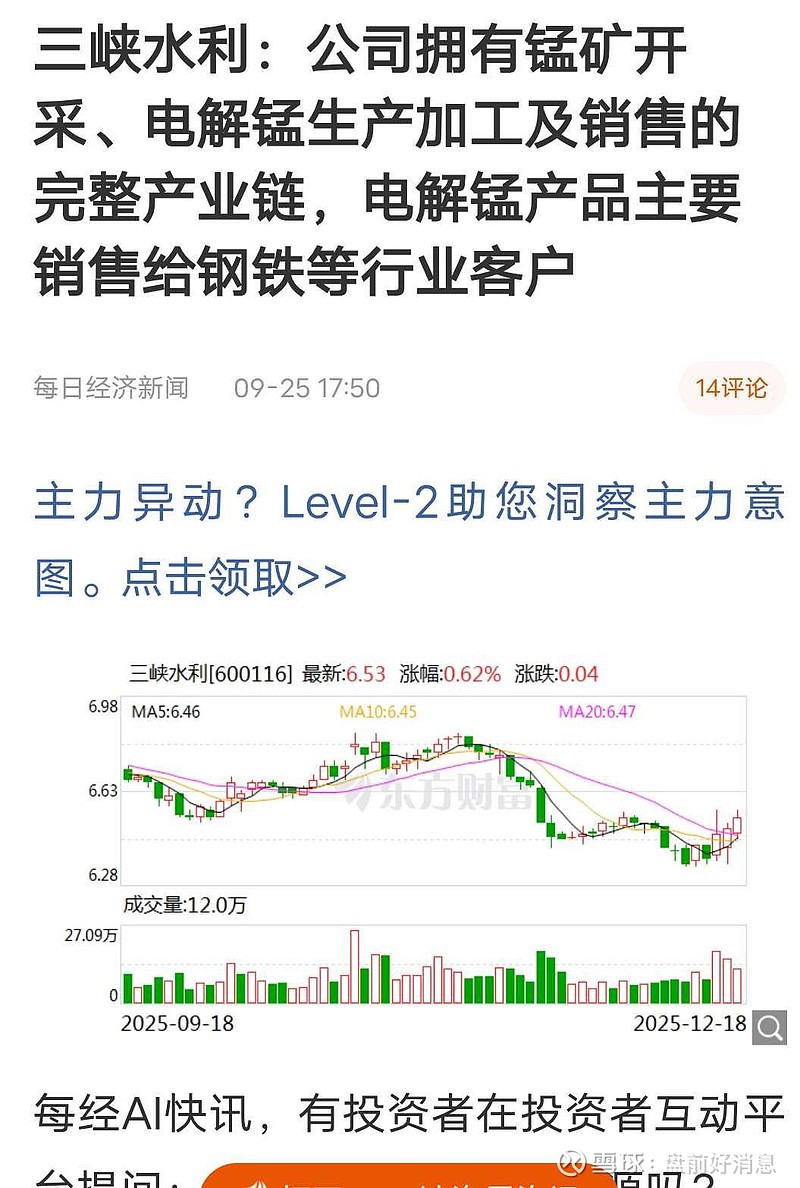The width and height of the screenshot is (800, 1188).
Task: Click the 三峡水利[600116] stock code label
Action: coord(210,674)
